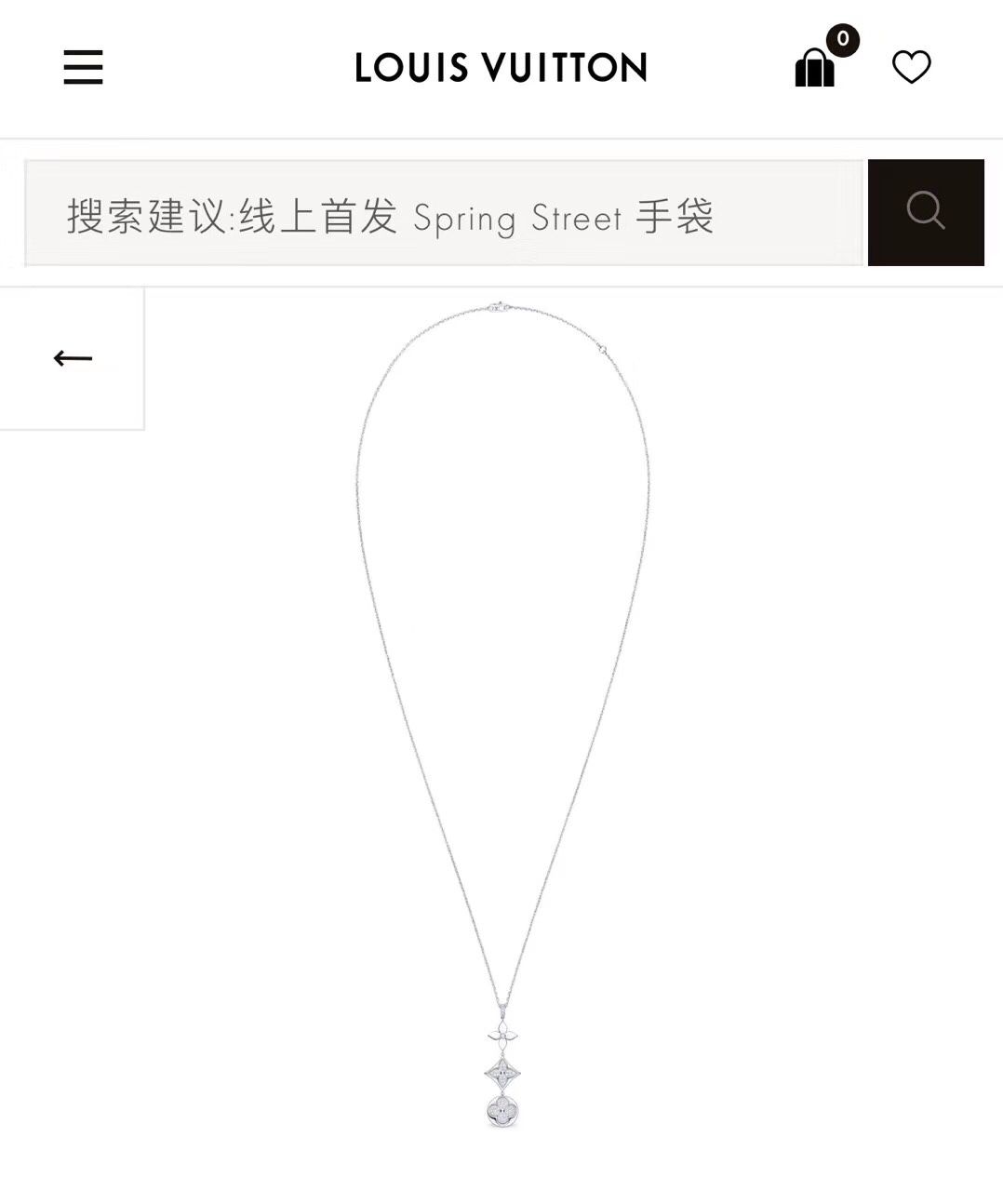The height and width of the screenshot is (1204, 1003).
Task: Tap the top header area of the page
Action: click(x=501, y=67)
